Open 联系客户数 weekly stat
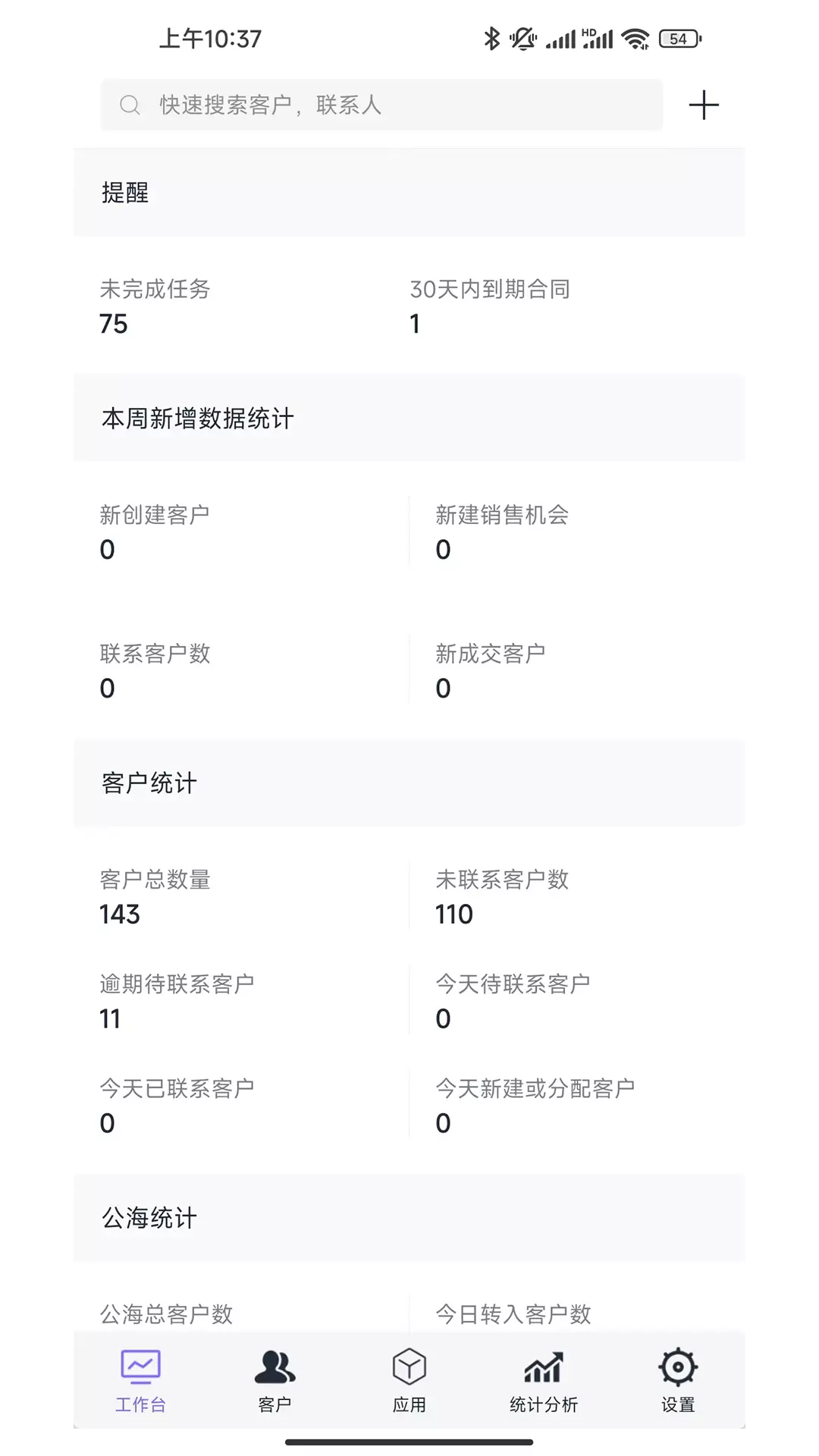 pos(241,670)
